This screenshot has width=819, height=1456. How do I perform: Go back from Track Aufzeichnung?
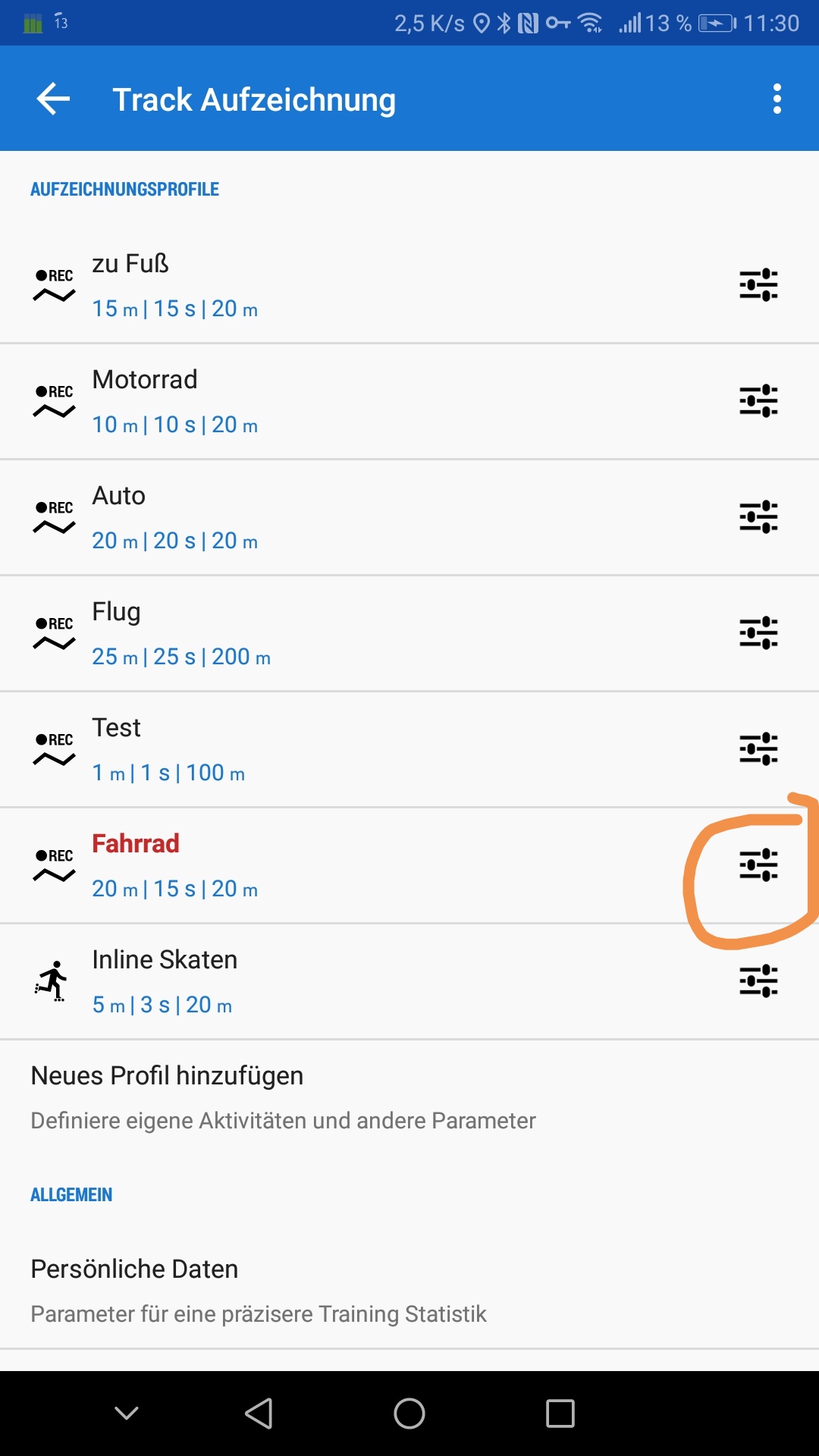pyautogui.click(x=53, y=99)
